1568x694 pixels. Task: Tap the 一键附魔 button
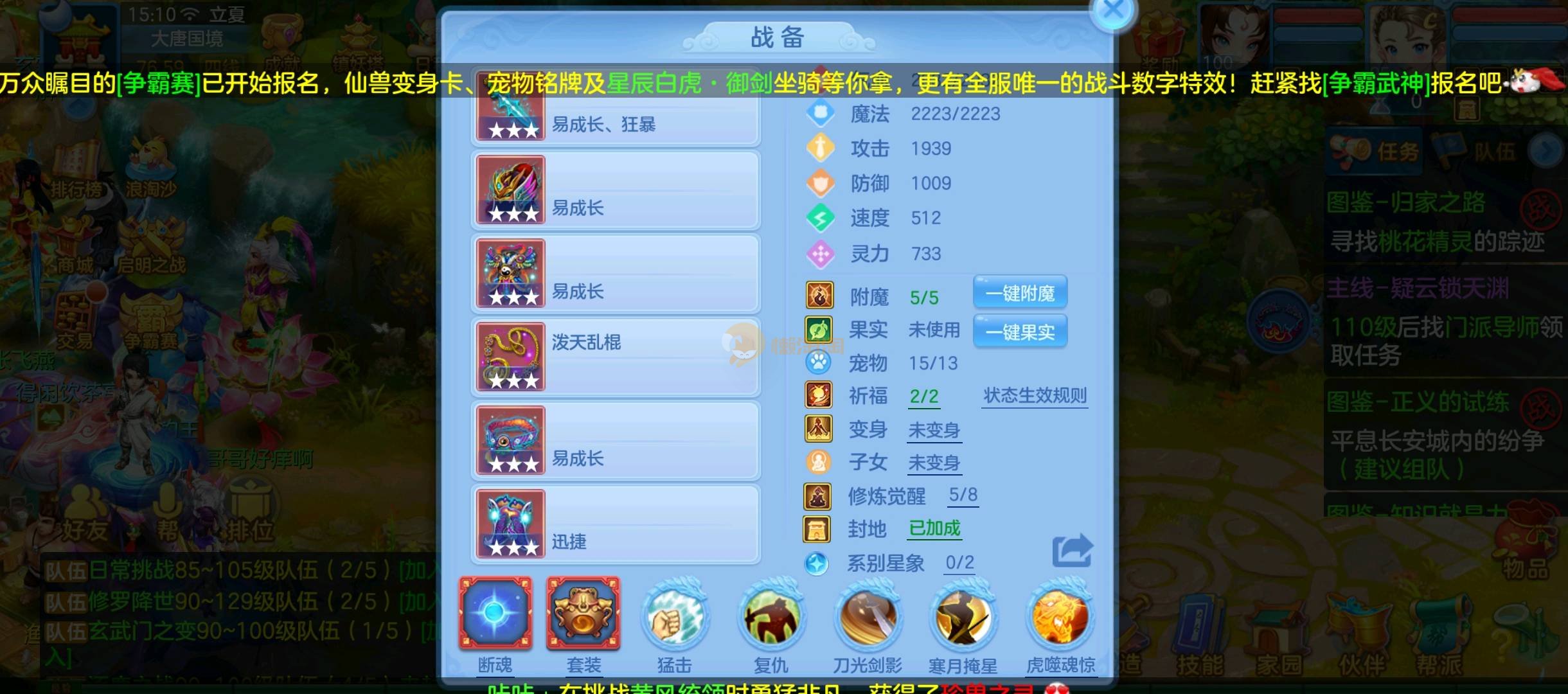point(1020,294)
